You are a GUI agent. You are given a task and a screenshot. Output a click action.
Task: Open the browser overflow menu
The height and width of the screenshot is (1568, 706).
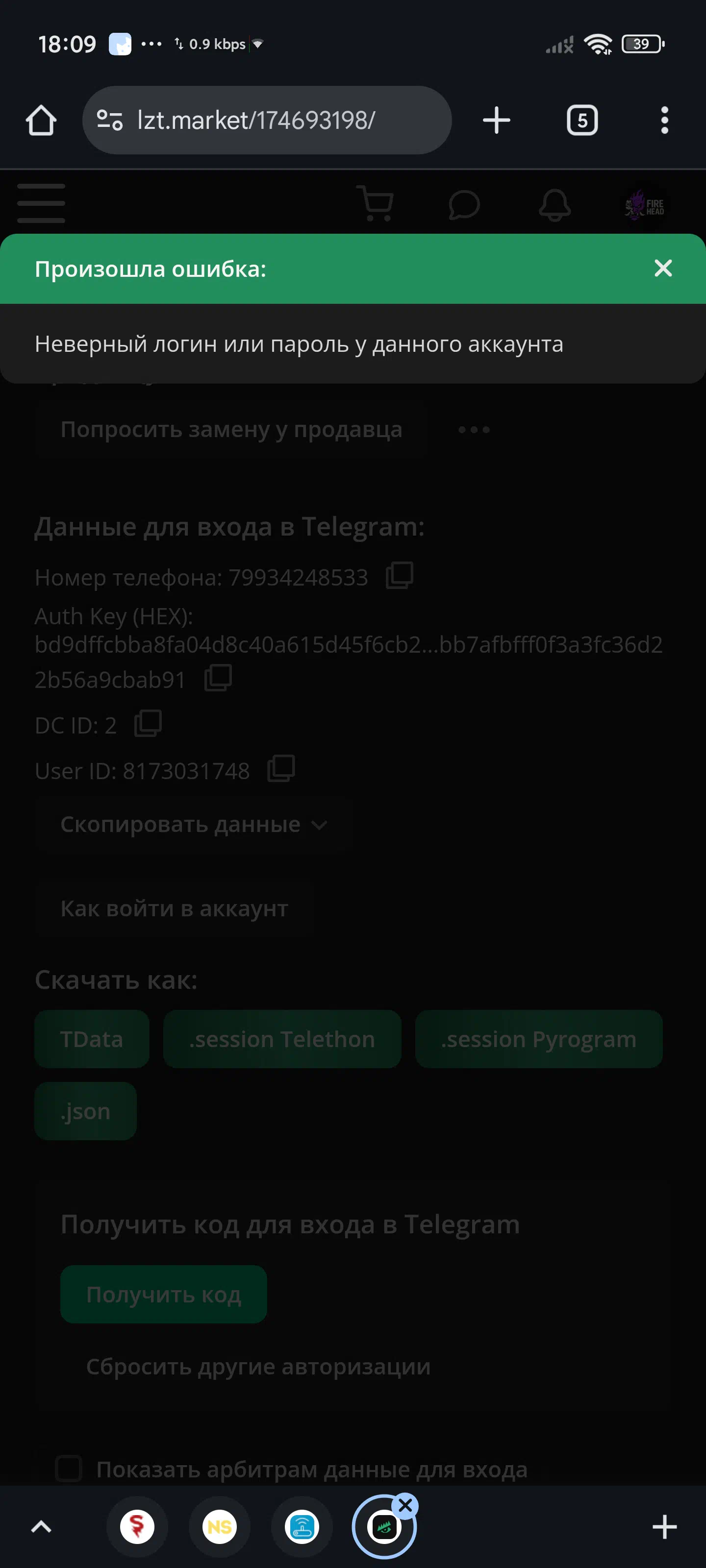(x=664, y=120)
